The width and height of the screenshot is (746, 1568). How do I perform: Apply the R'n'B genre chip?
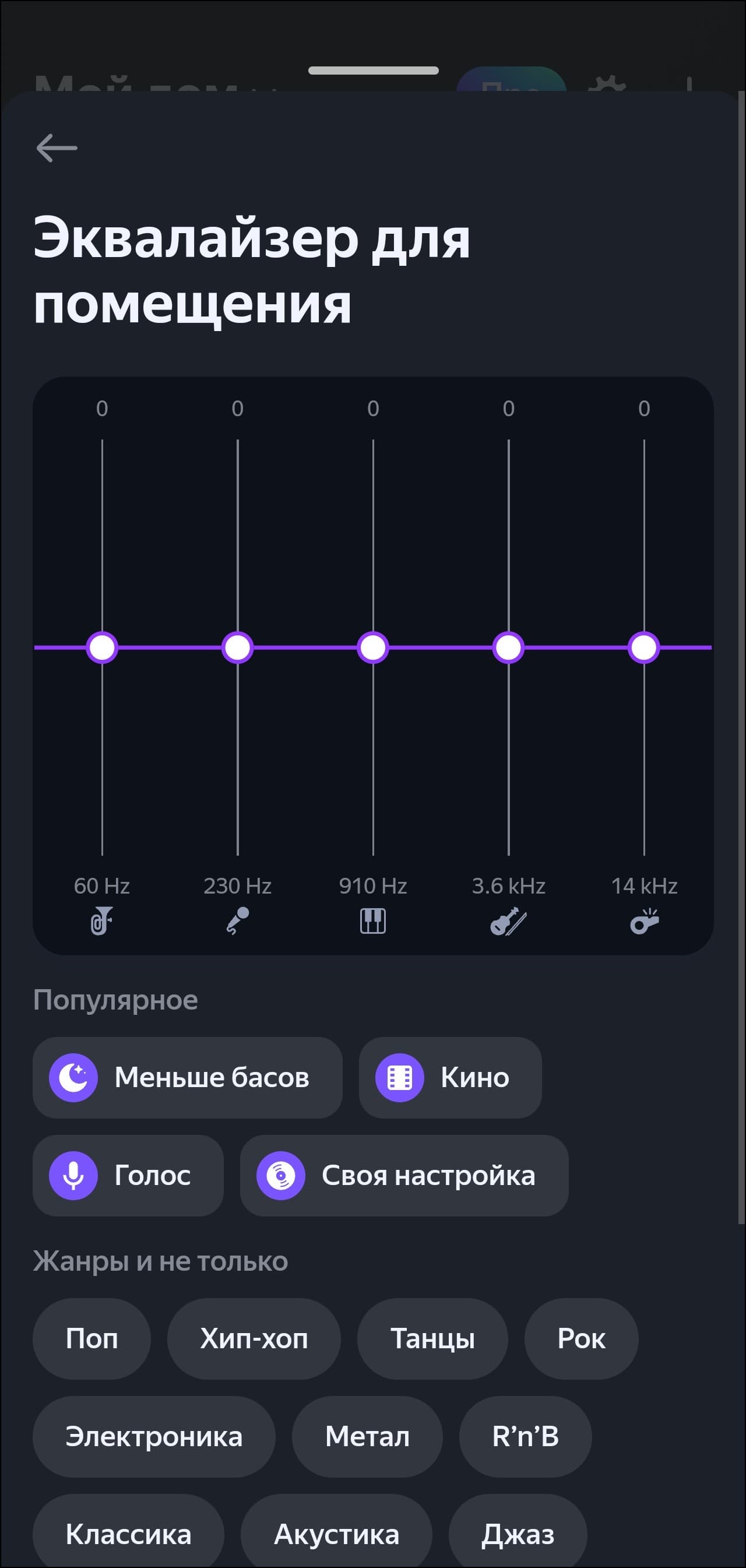(x=525, y=1436)
